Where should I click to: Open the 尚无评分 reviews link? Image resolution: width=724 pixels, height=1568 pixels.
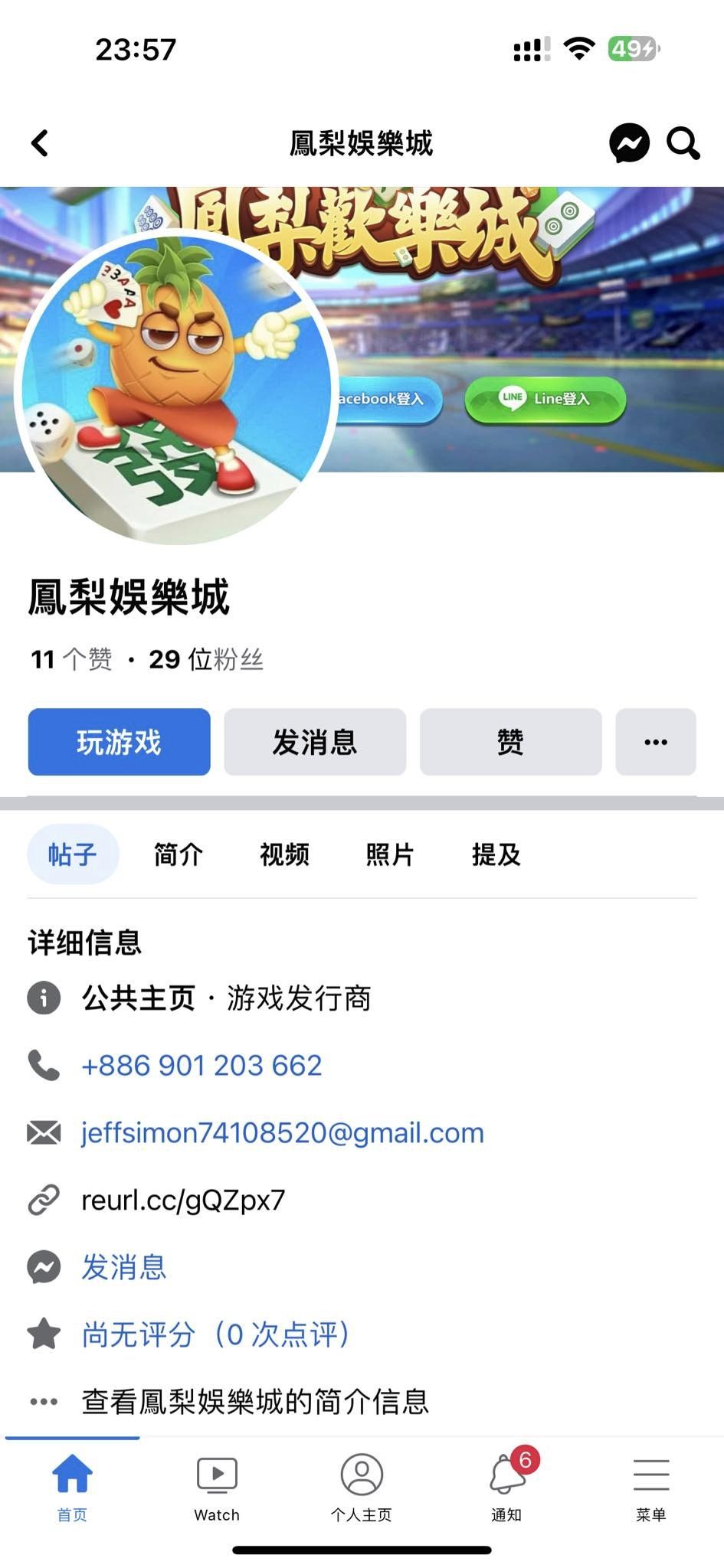(x=215, y=1334)
